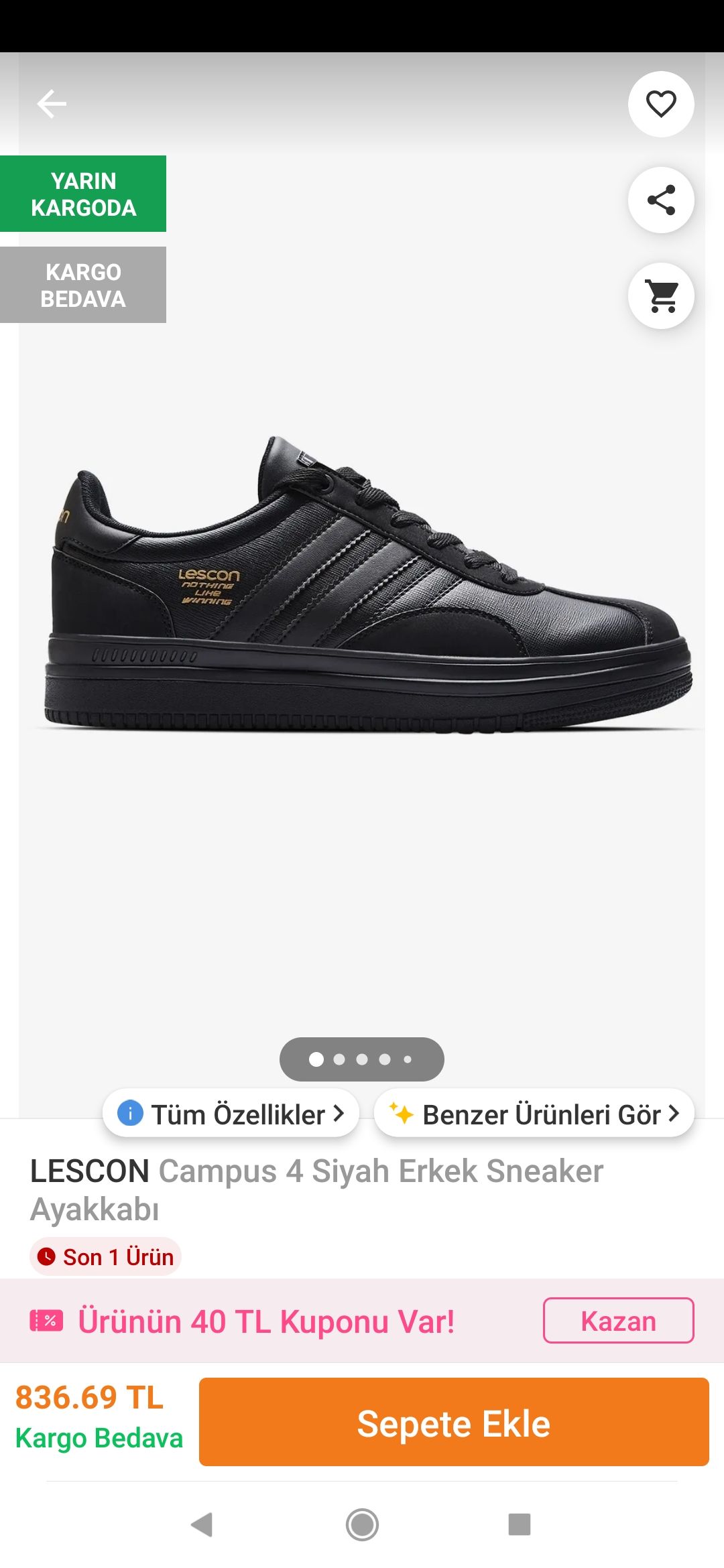The height and width of the screenshot is (1568, 724).
Task: Open Tüm Özellikler details
Action: [x=231, y=1114]
